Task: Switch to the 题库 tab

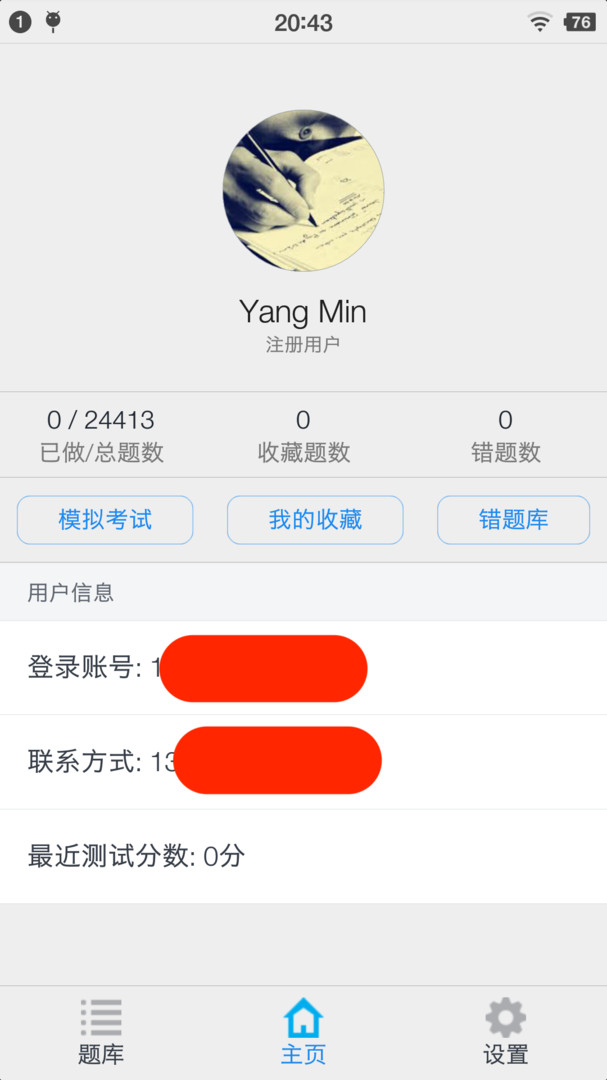Action: 101,1032
